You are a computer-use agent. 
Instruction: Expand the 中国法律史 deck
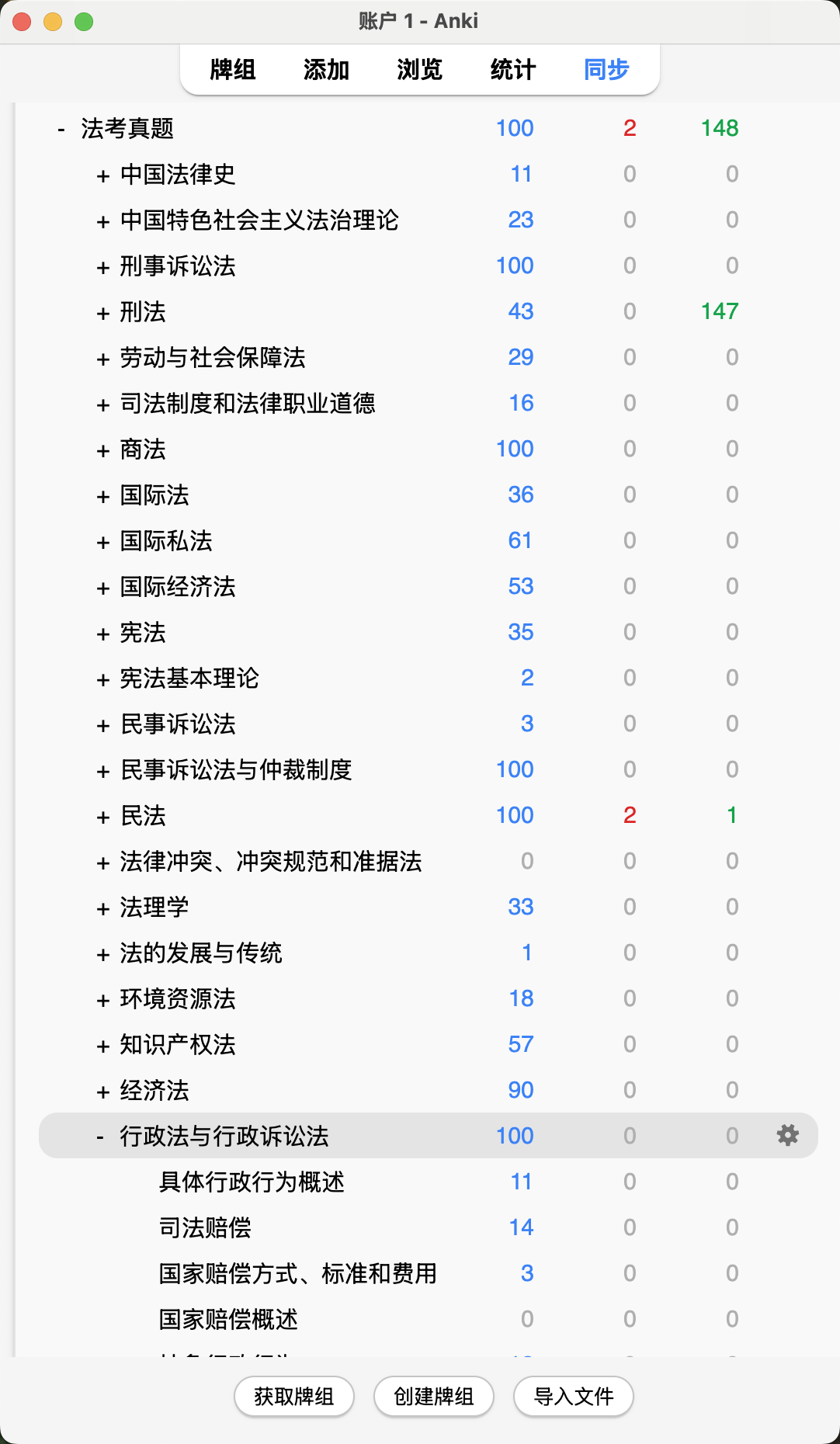[x=102, y=176]
